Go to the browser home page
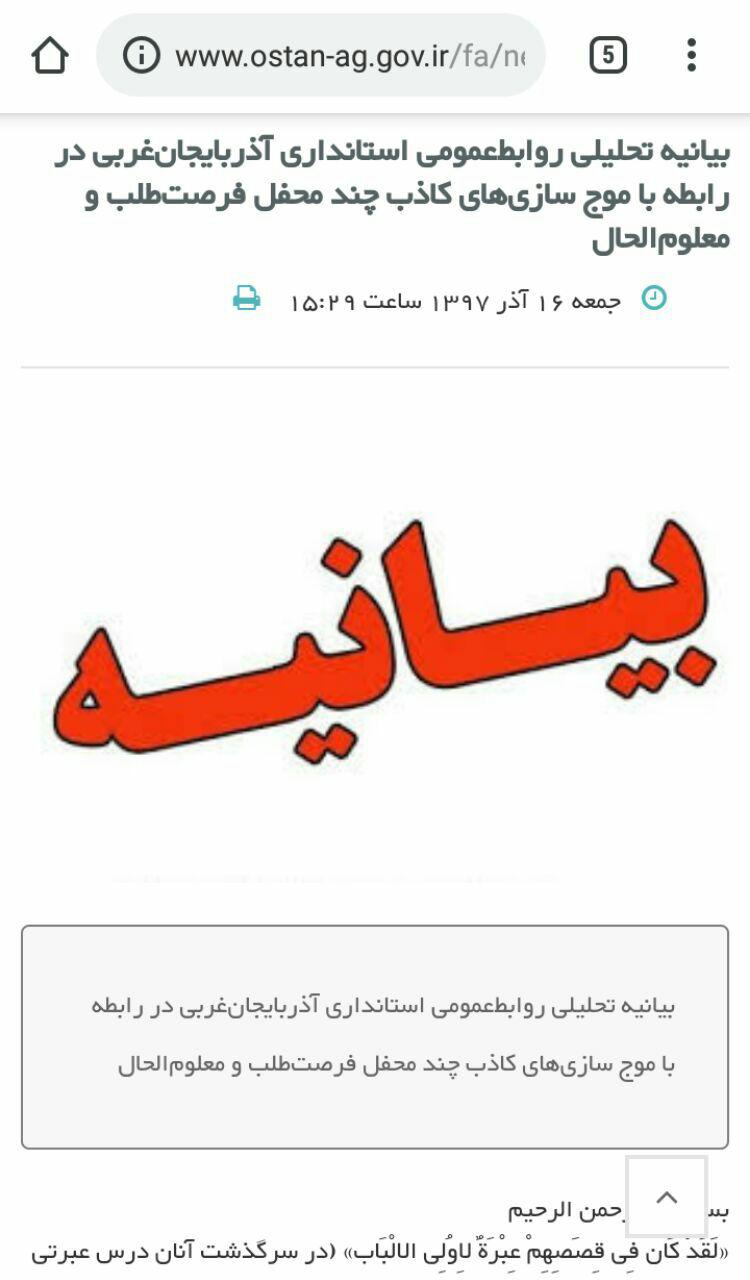The image size is (750, 1280). click(x=50, y=55)
